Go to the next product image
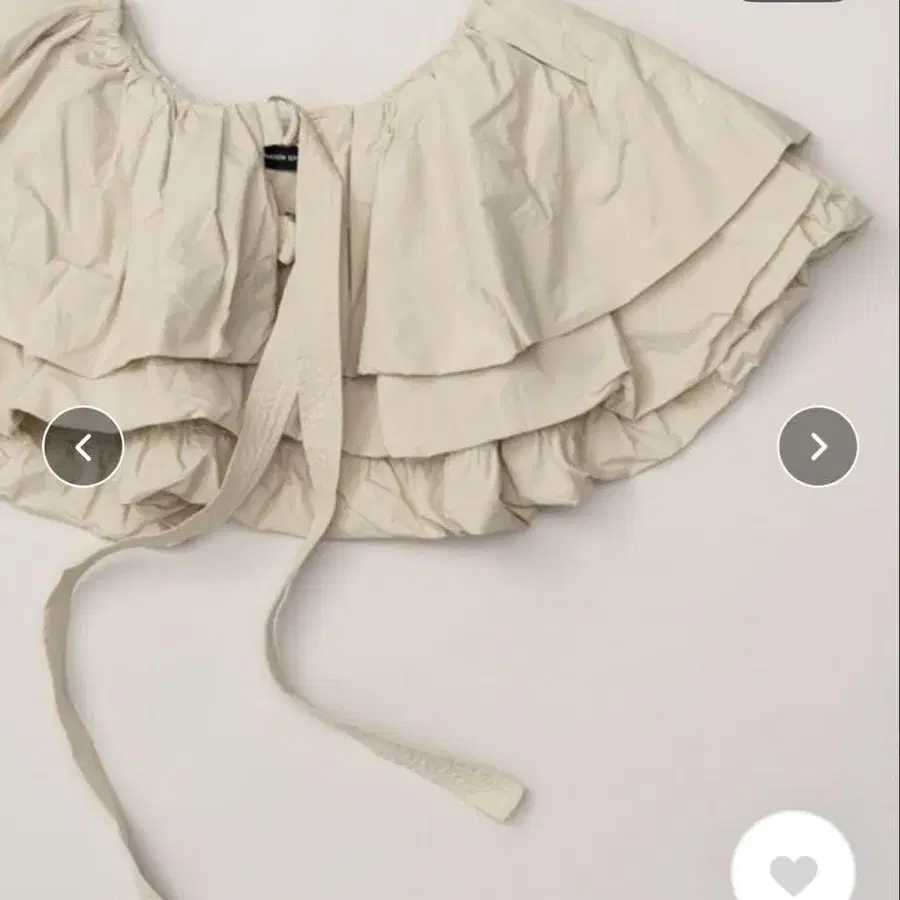This screenshot has width=900, height=900. [817, 446]
